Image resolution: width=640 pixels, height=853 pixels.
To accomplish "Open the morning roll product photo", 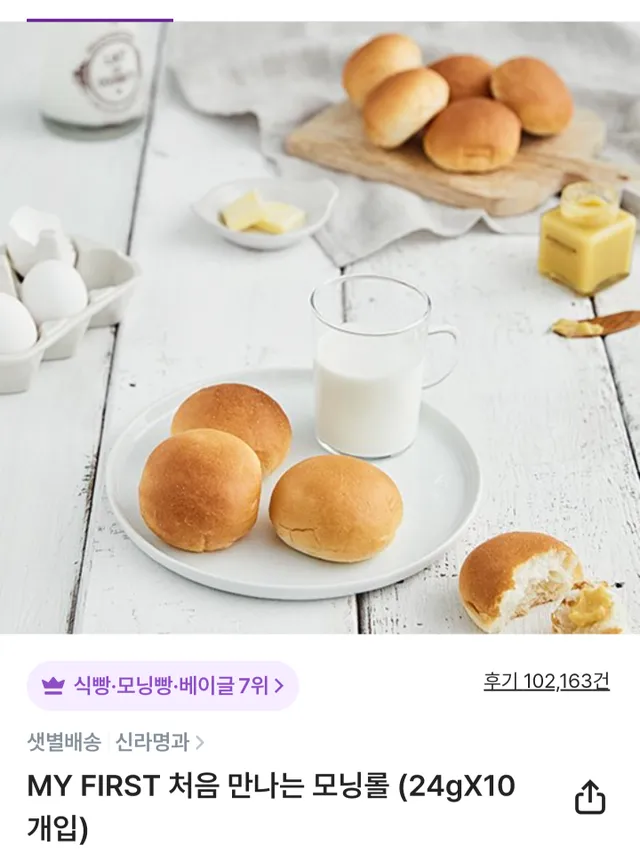I will (320, 330).
